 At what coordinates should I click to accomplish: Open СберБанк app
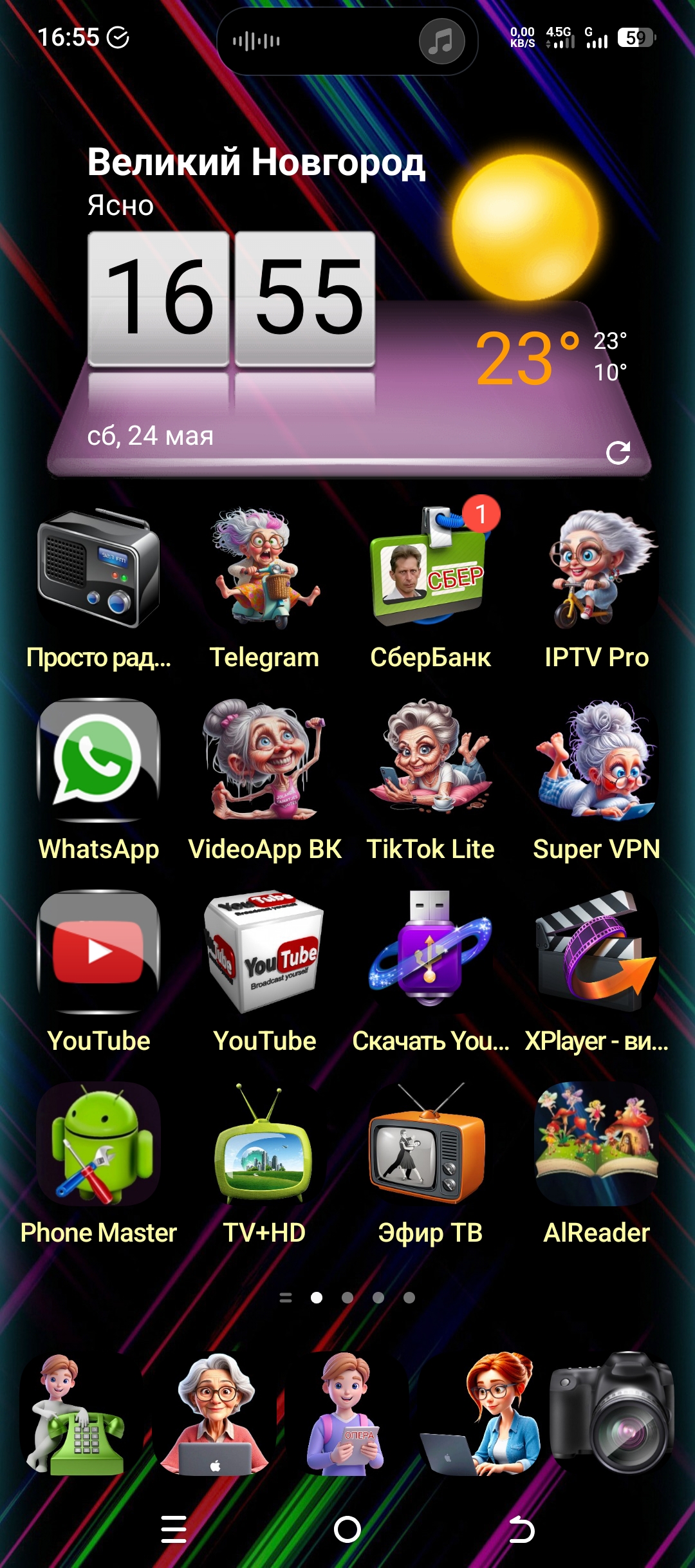430,568
